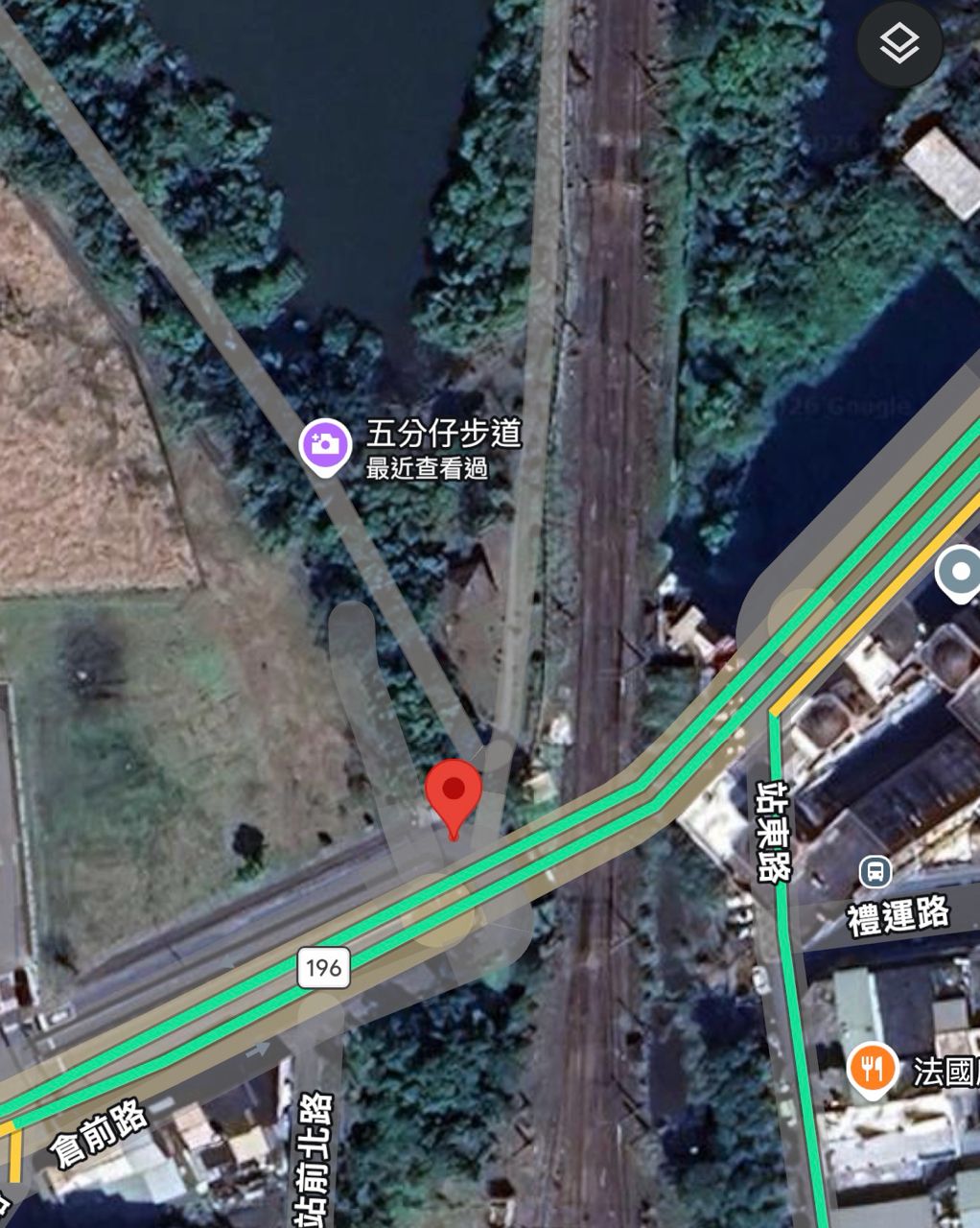Image resolution: width=980 pixels, height=1228 pixels.
Task: Open the 法國 restaurant marker
Action: pyautogui.click(x=872, y=1068)
